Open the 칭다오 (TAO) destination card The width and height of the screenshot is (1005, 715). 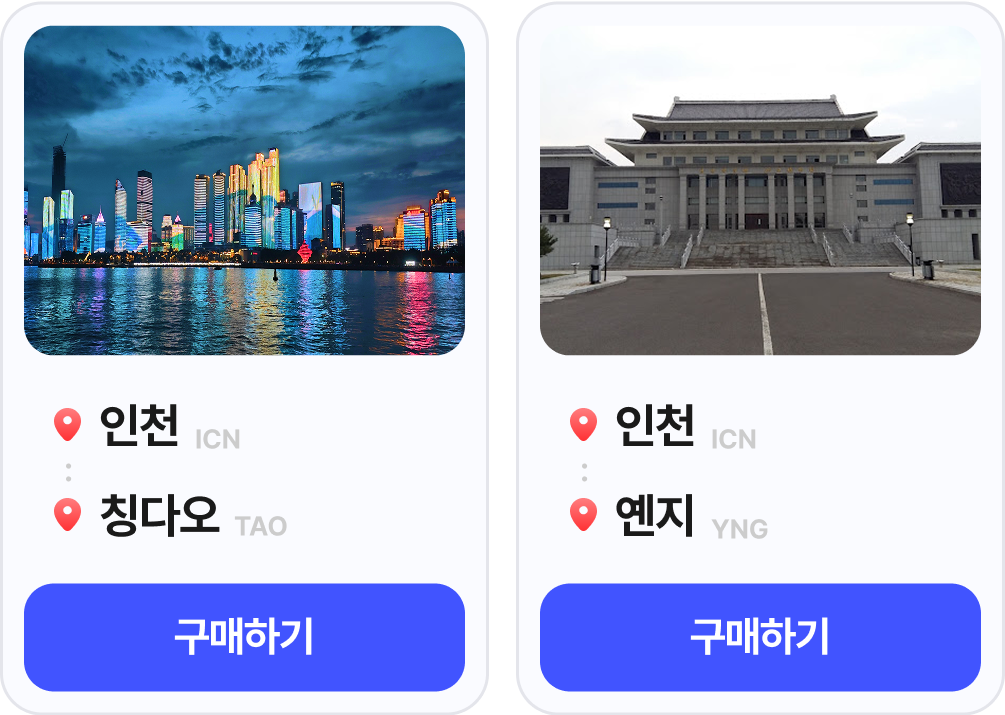click(x=244, y=190)
